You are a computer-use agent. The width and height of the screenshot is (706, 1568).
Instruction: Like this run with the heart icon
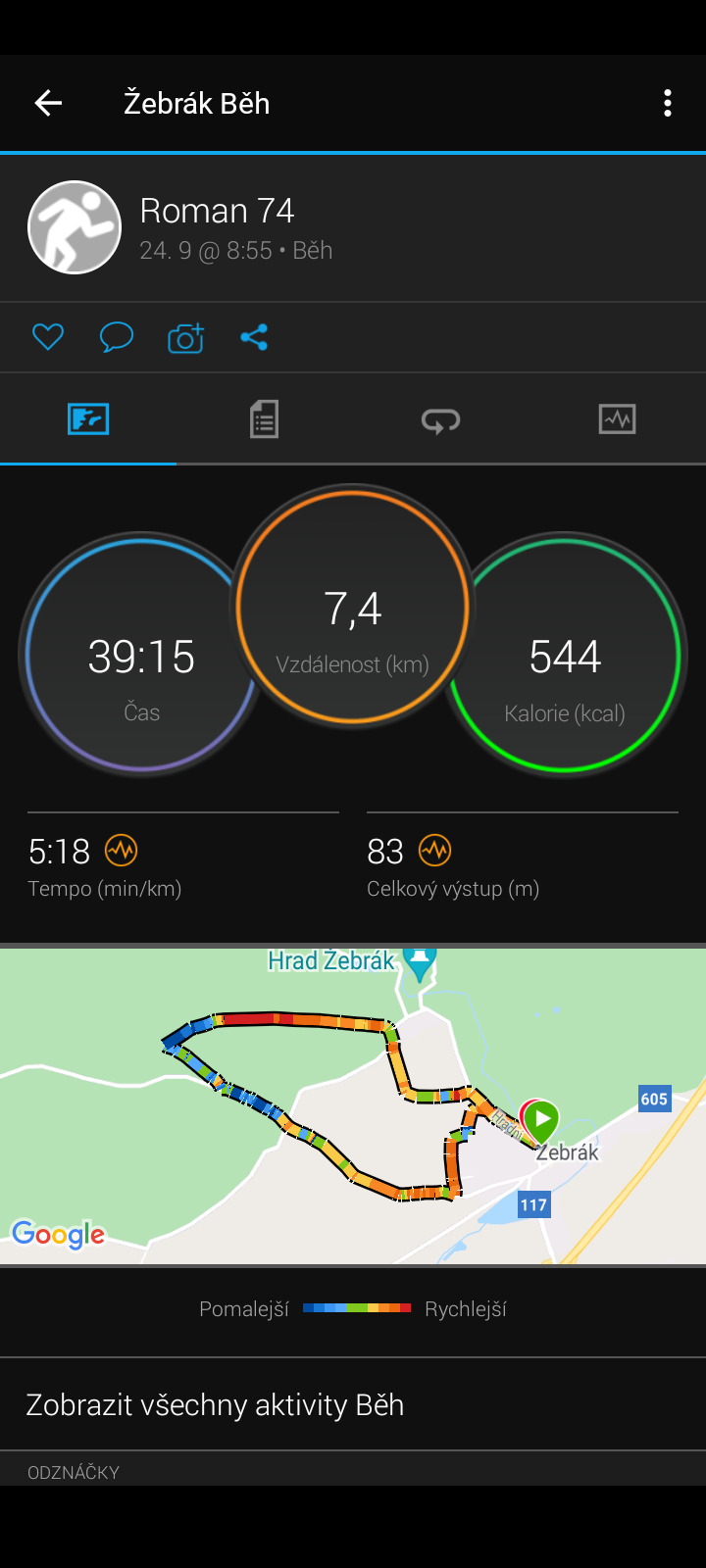[x=48, y=337]
